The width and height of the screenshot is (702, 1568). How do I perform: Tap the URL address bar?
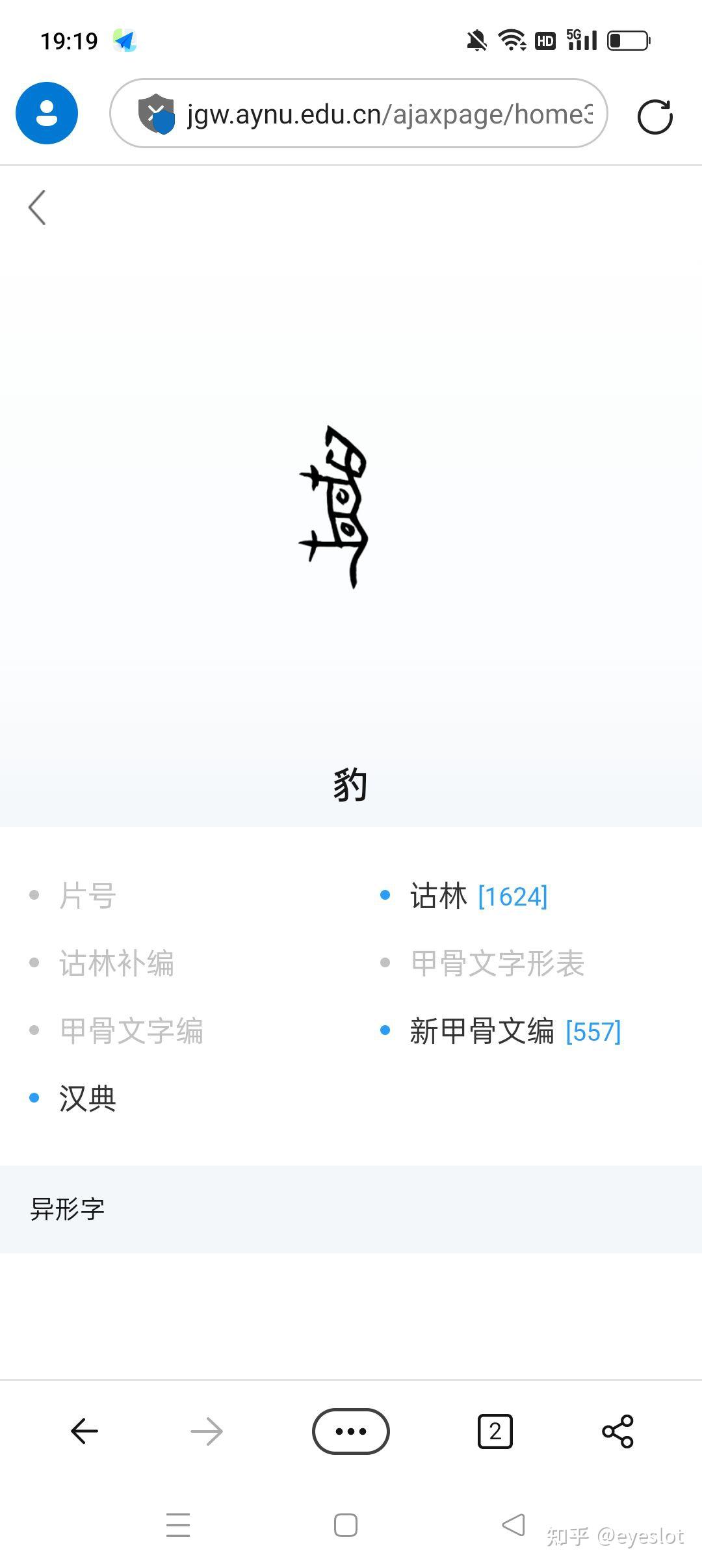tap(359, 113)
